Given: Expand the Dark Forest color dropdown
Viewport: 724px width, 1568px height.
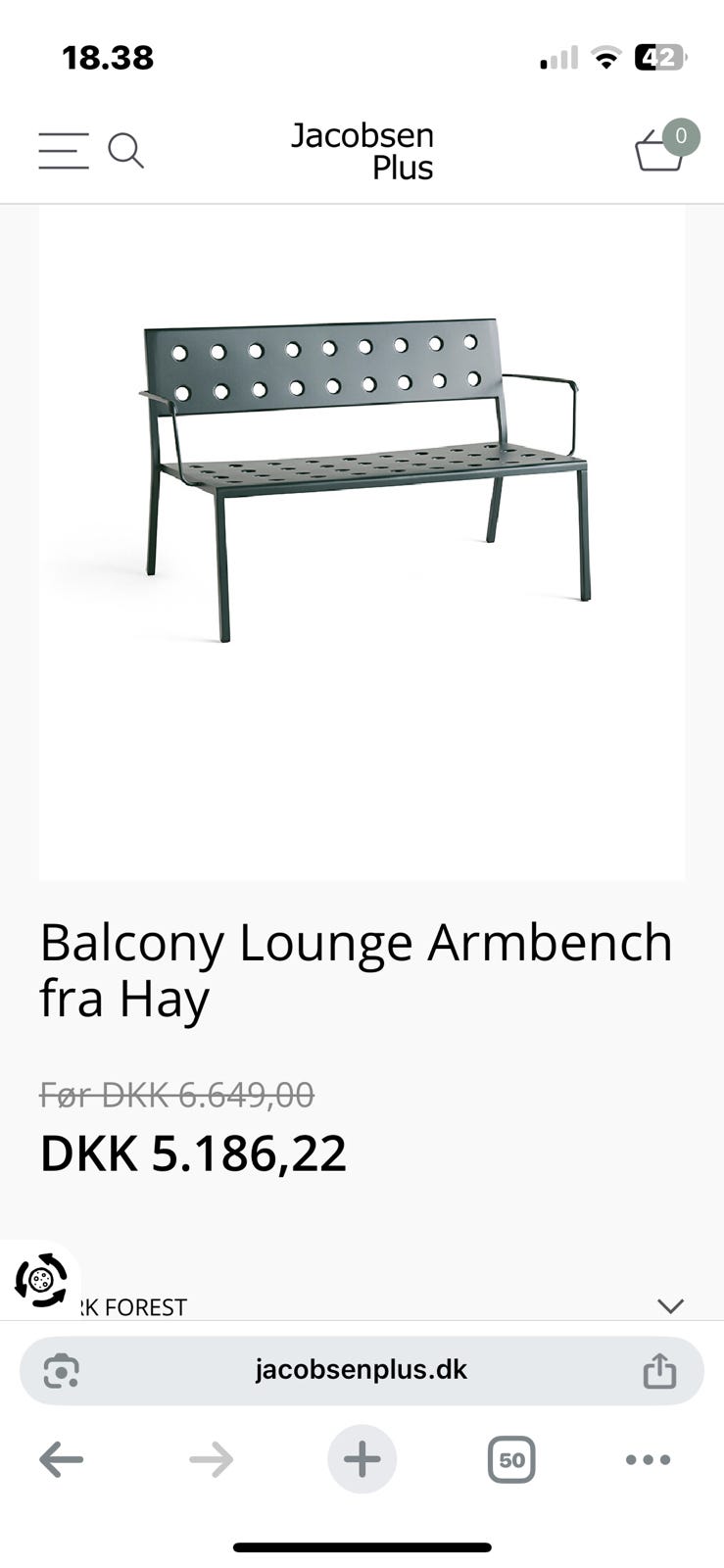Looking at the screenshot, I should (670, 1305).
